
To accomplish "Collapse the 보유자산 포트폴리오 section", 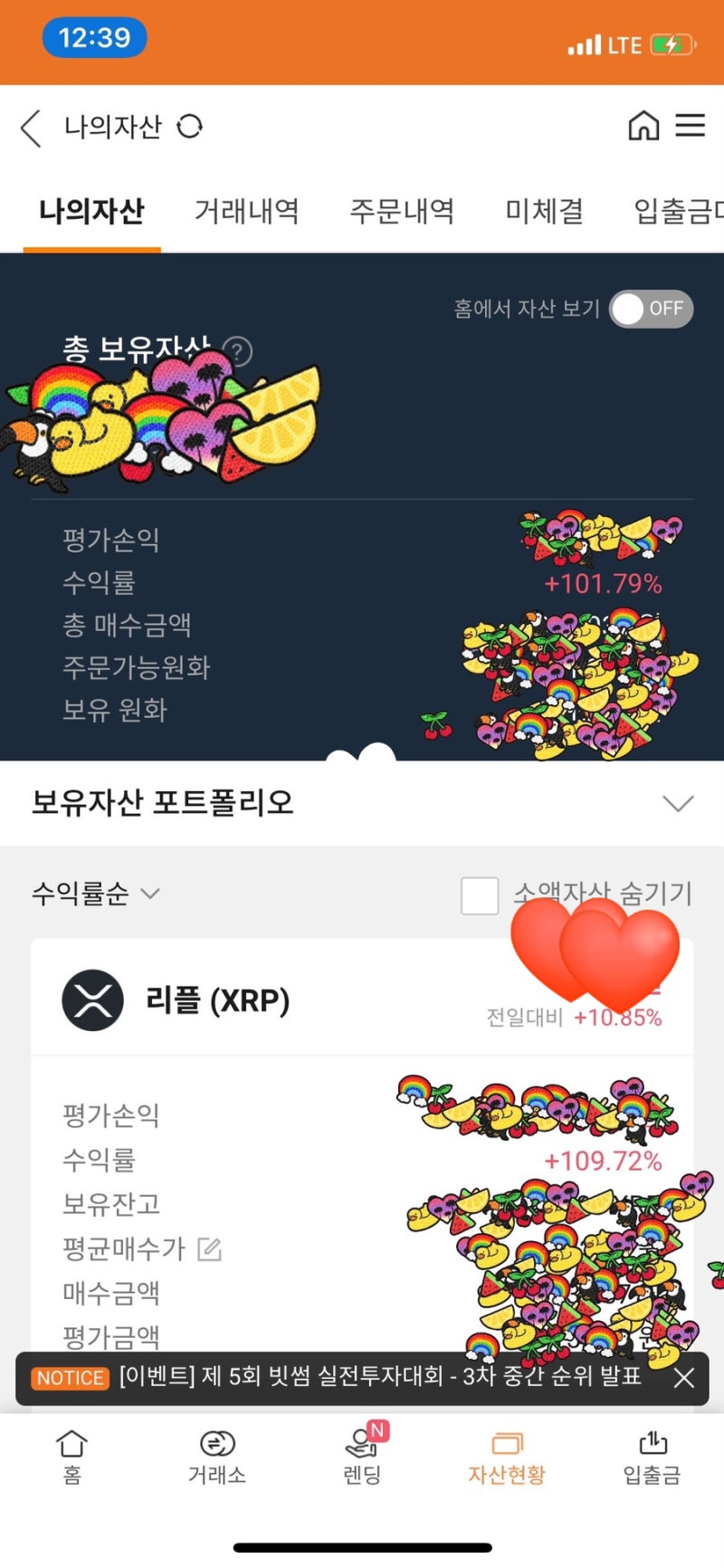I will pyautogui.click(x=678, y=803).
